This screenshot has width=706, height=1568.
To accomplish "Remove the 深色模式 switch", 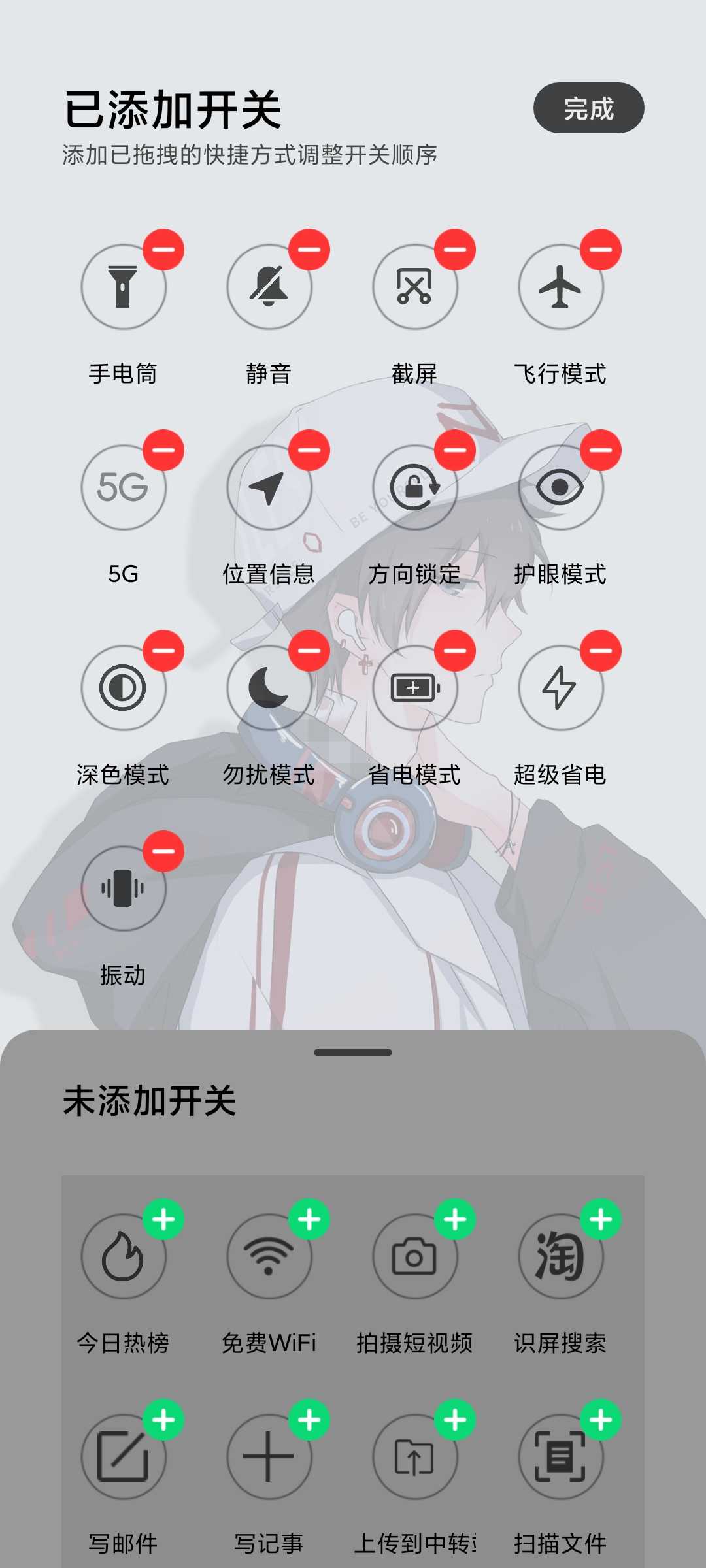I will pyautogui.click(x=163, y=651).
